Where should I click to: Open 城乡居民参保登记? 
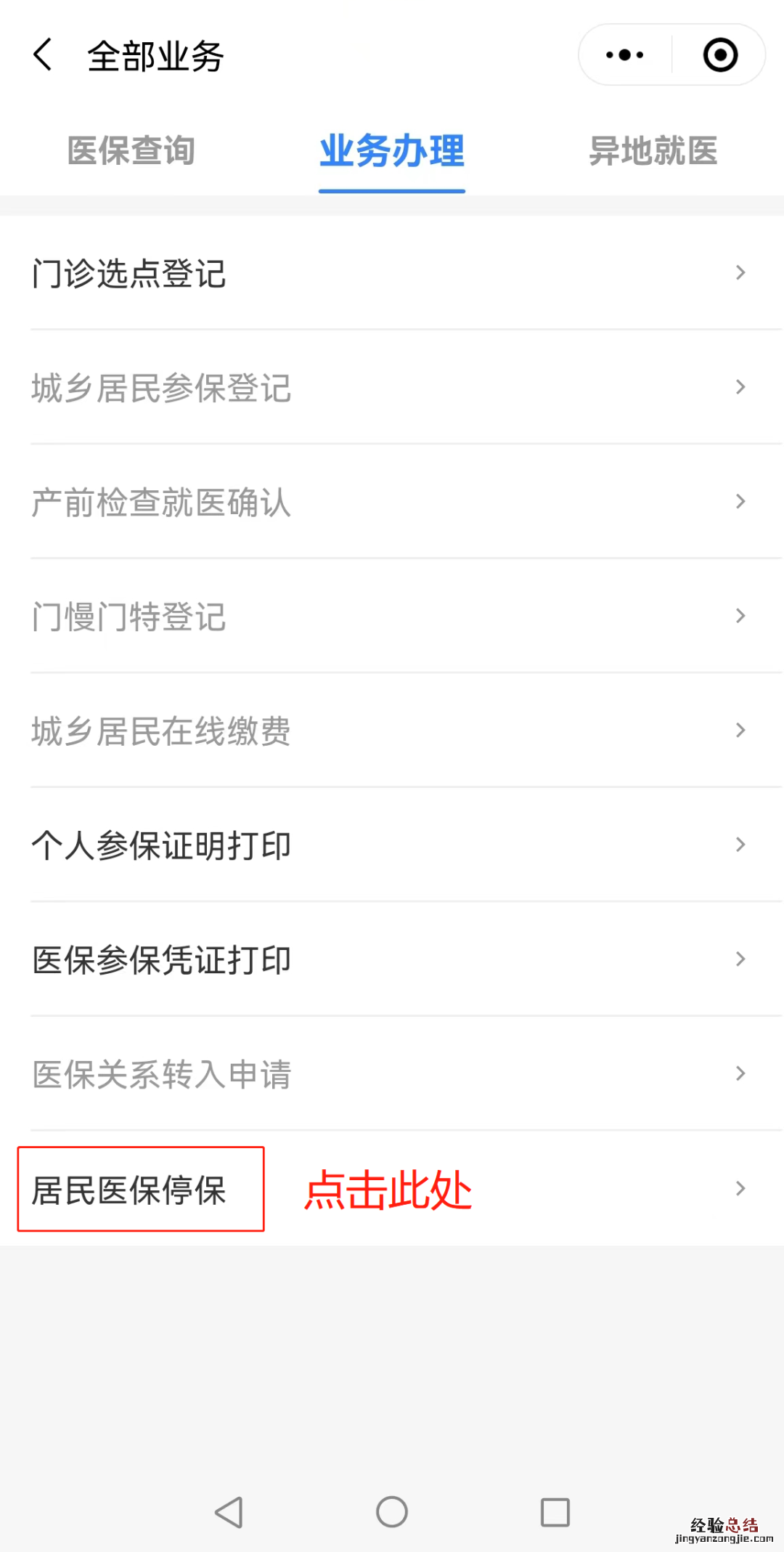[x=392, y=388]
